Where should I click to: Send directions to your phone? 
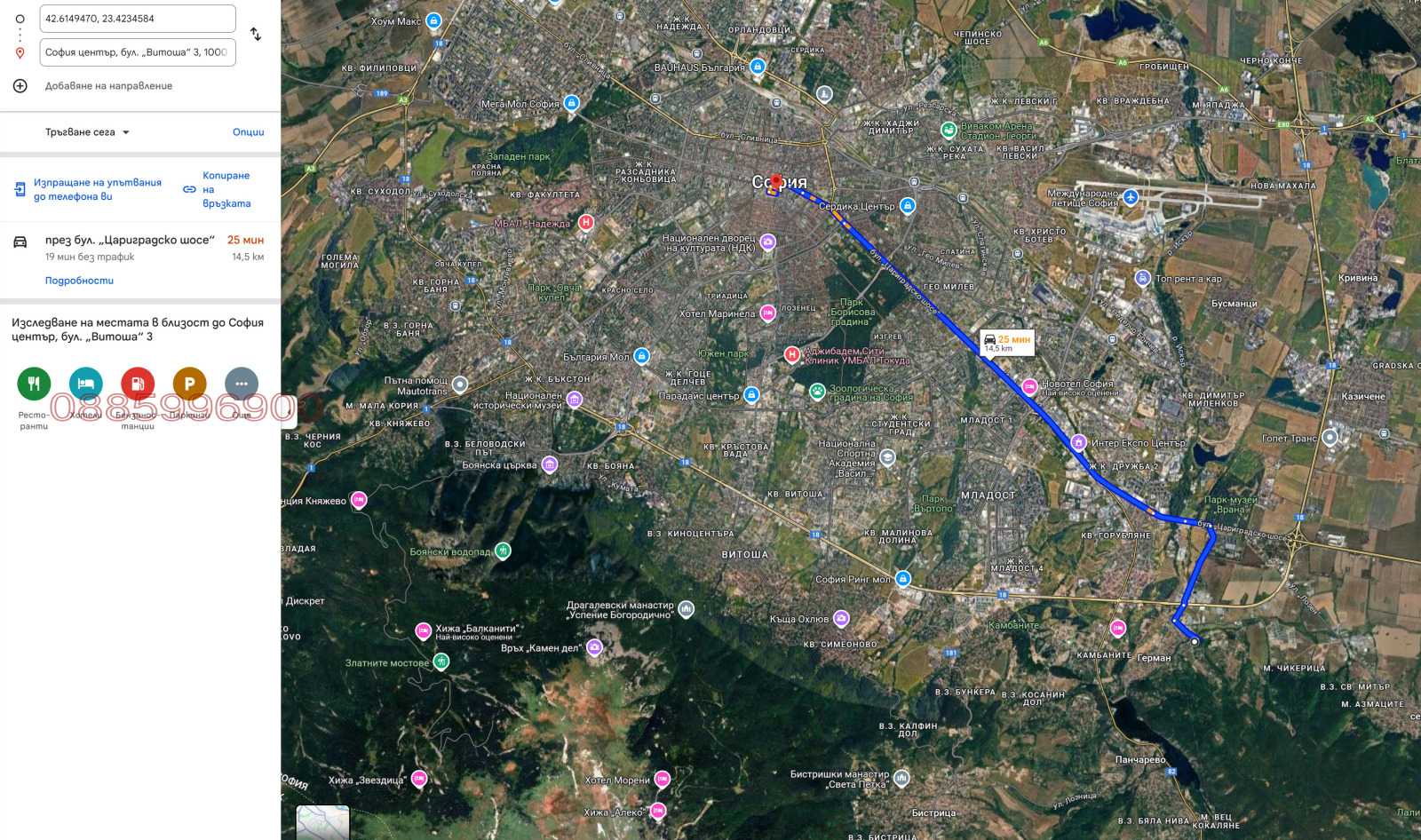[x=97, y=189]
